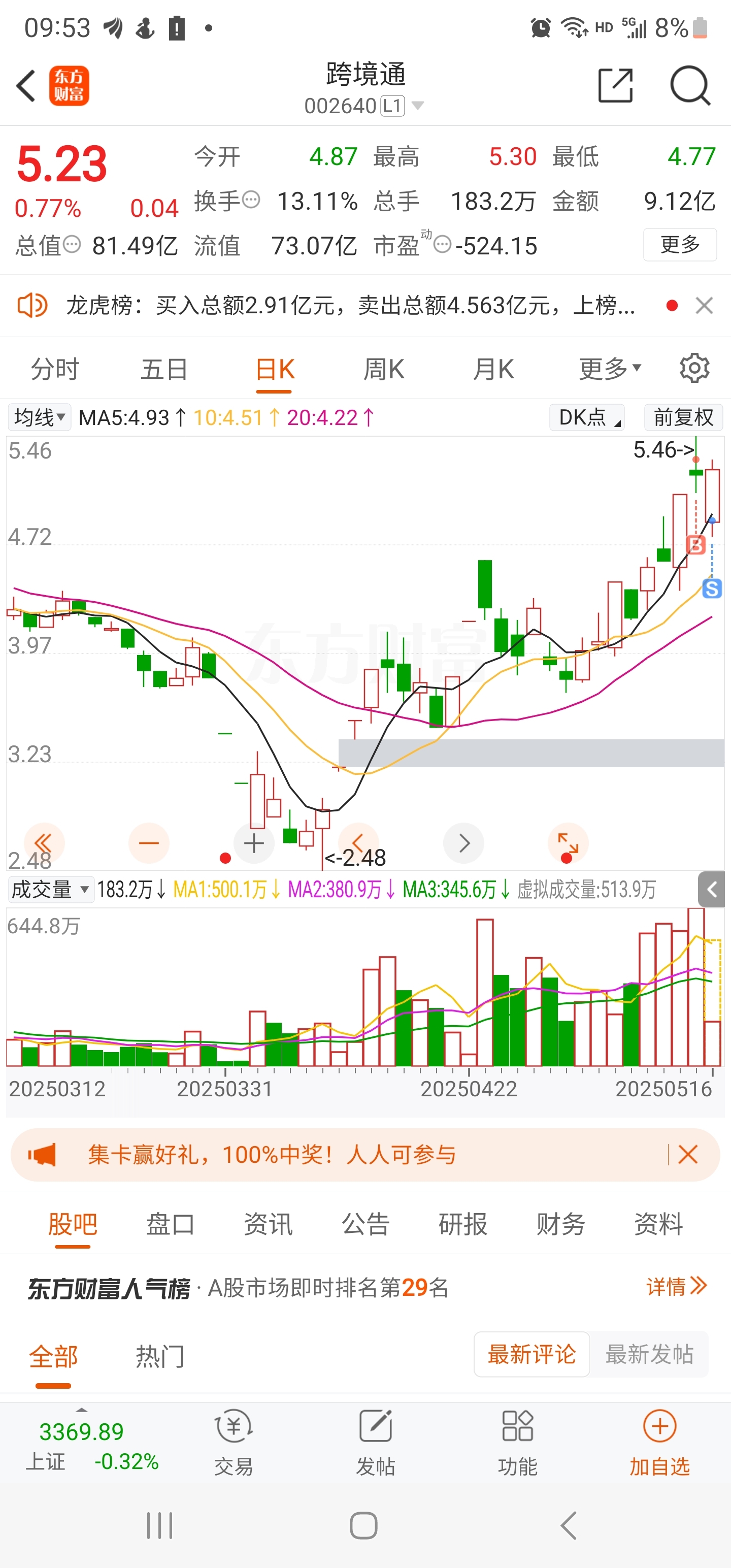
Task: View 详情 of the popularity ranking
Action: tap(676, 1286)
